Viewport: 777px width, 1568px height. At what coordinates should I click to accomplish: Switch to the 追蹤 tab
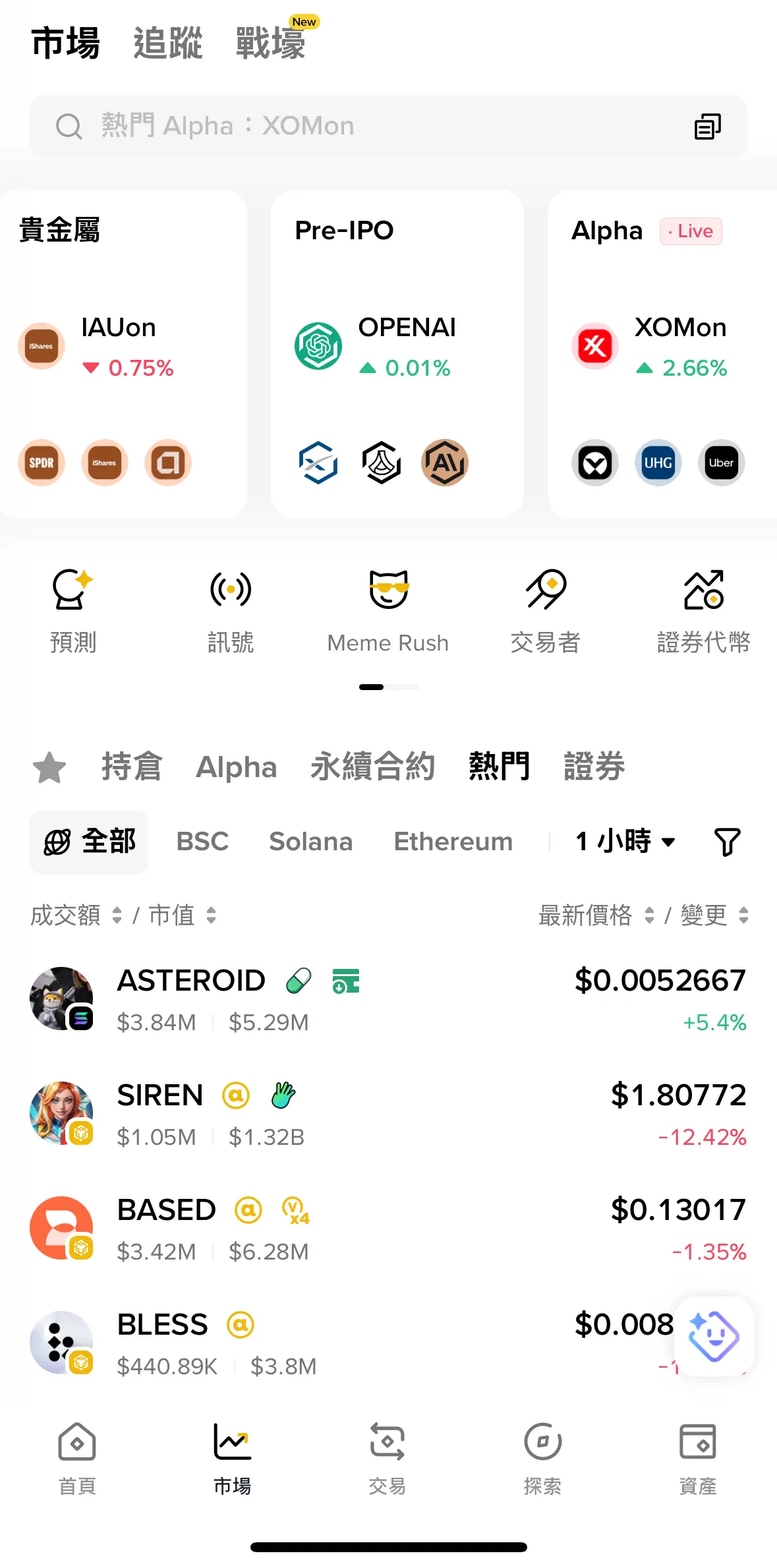click(167, 42)
